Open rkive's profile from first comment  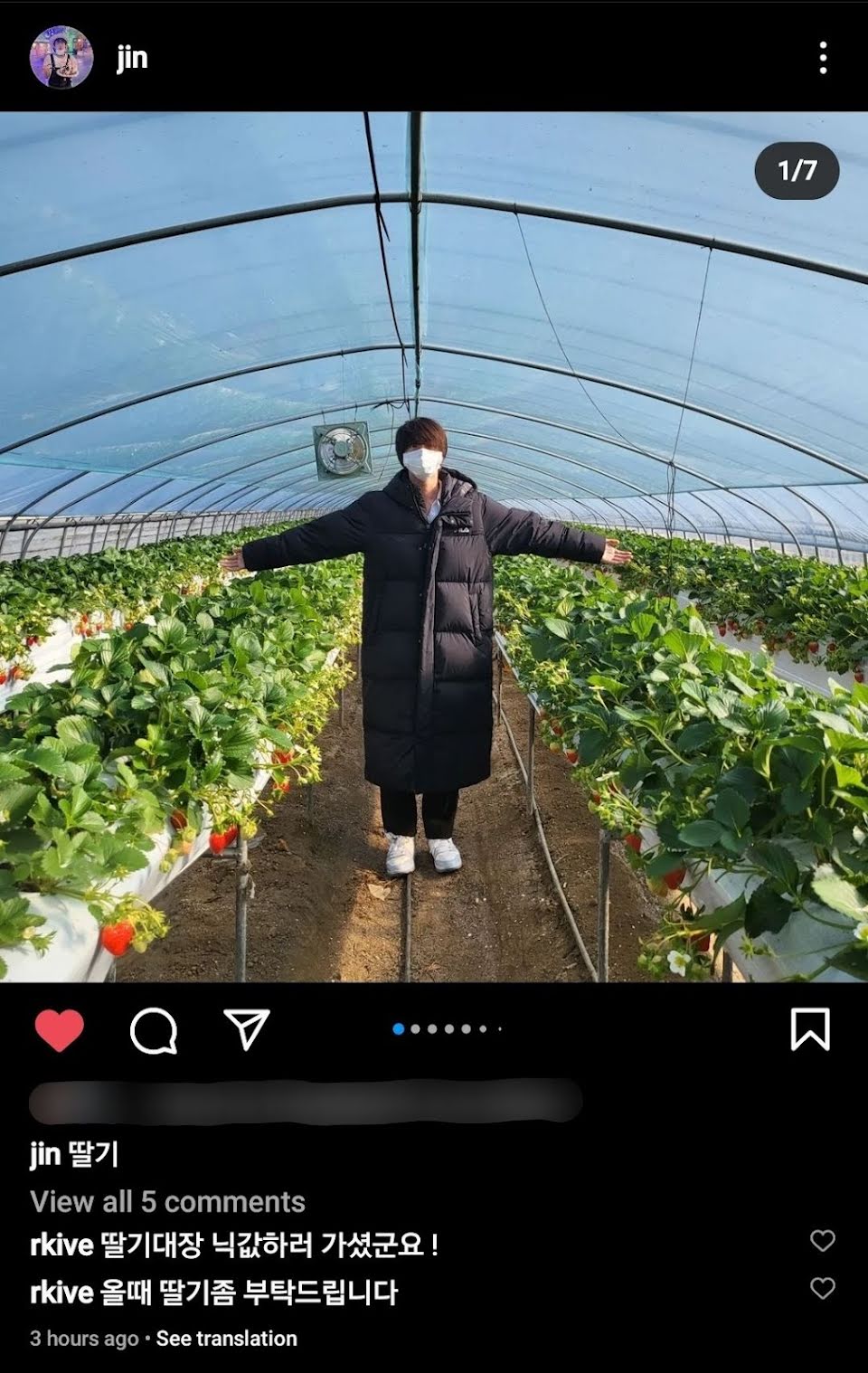click(61, 1245)
